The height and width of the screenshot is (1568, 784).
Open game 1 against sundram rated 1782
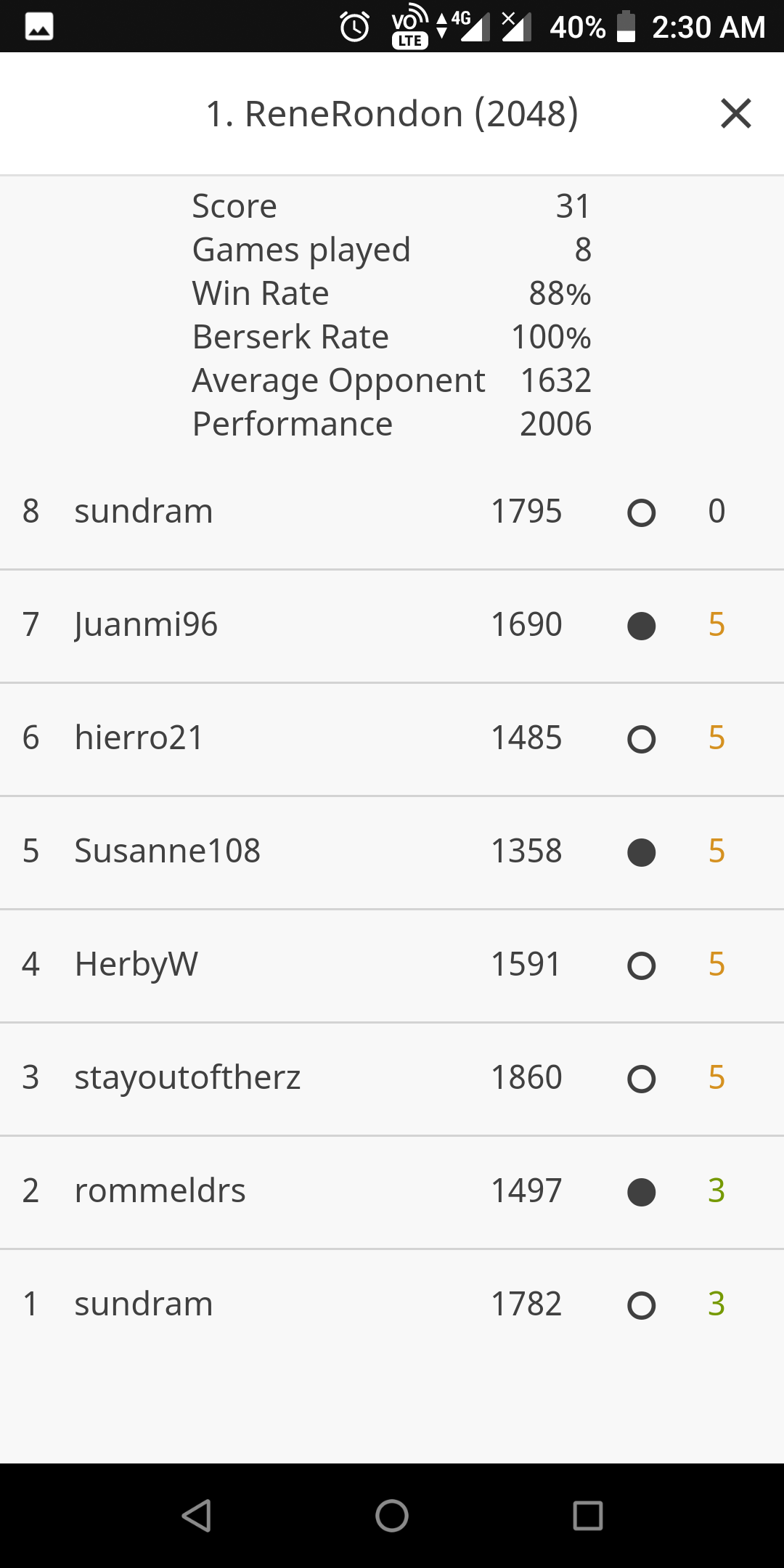[x=392, y=1304]
